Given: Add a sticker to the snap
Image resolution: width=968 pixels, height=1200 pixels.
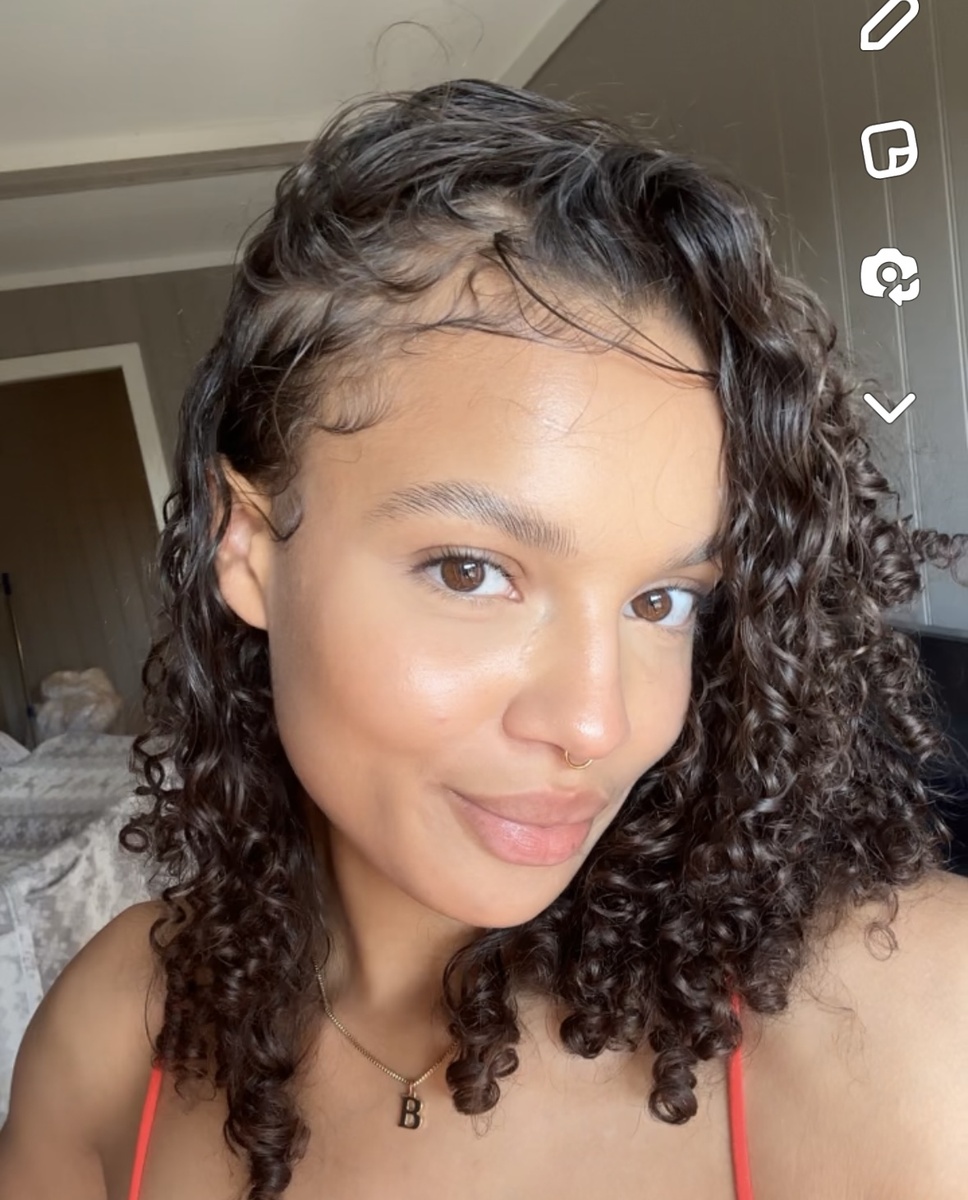Looking at the screenshot, I should (889, 149).
